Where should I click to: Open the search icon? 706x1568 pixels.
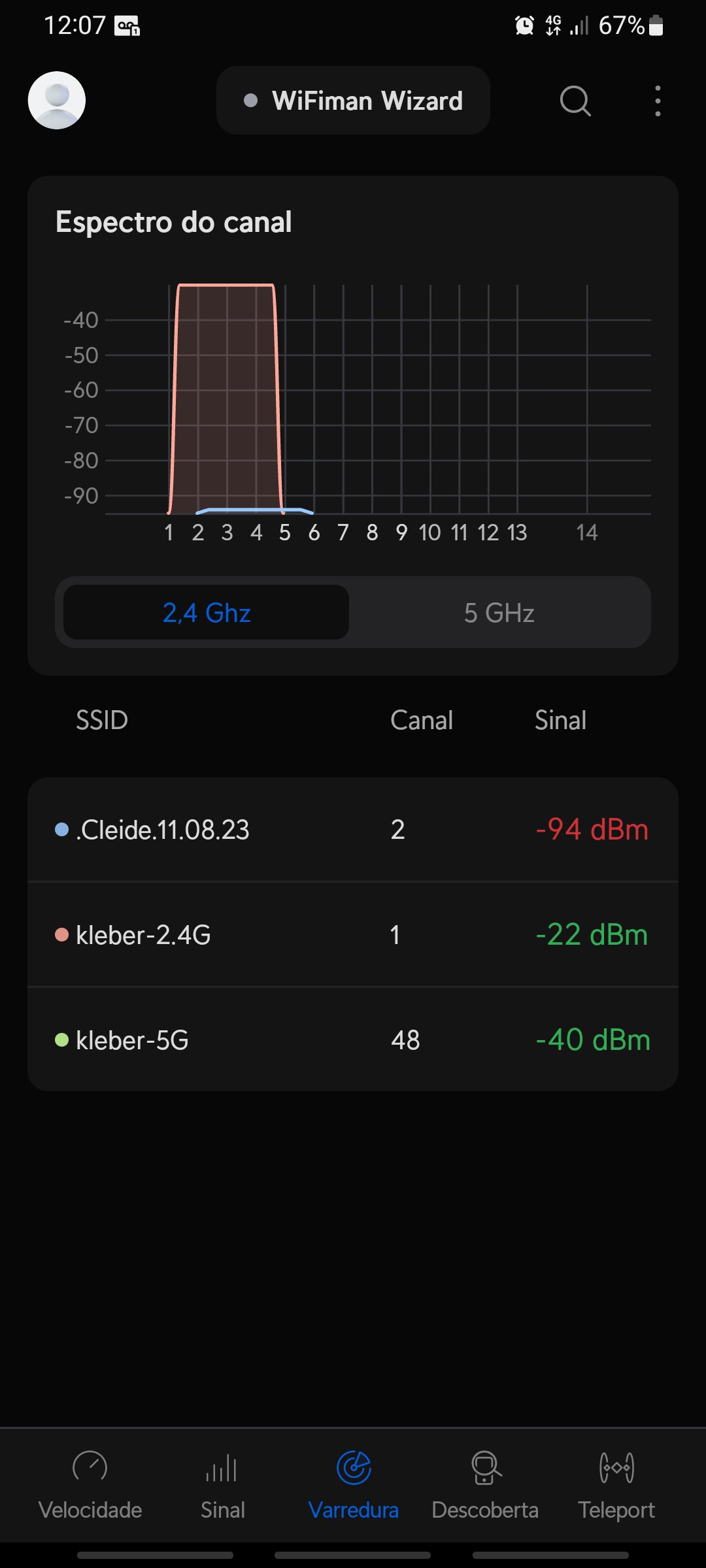pos(575,101)
